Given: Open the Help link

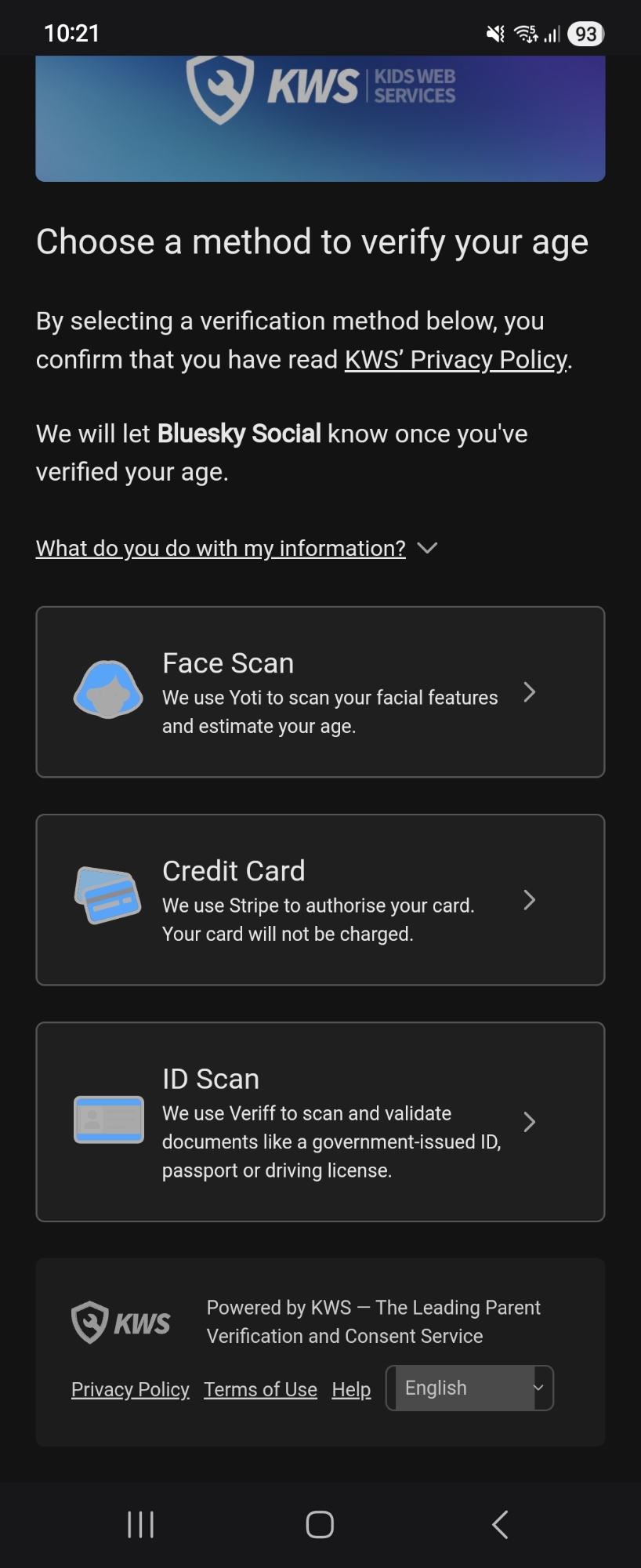Looking at the screenshot, I should [x=351, y=1389].
